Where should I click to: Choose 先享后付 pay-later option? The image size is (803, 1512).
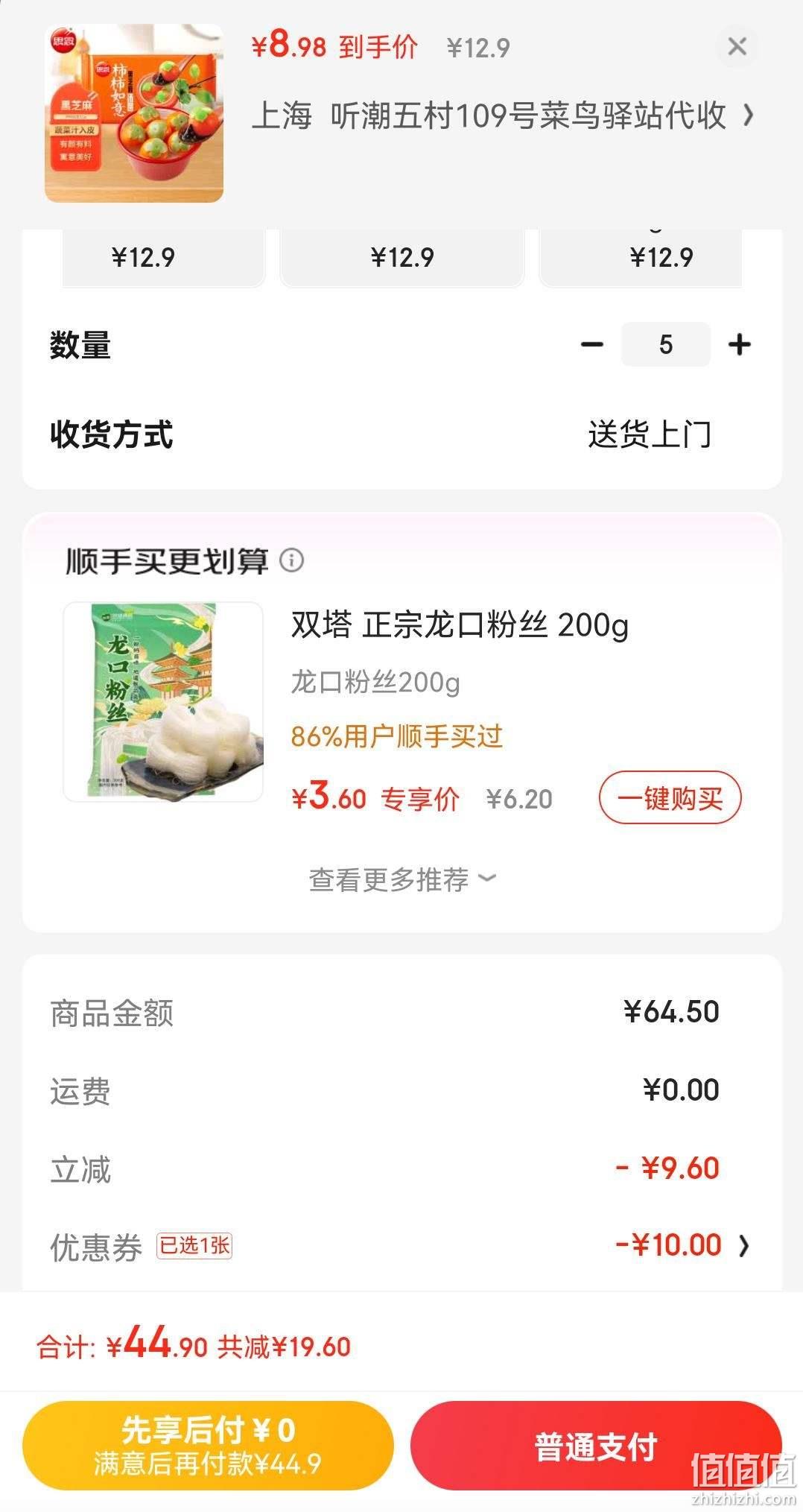click(208, 1446)
